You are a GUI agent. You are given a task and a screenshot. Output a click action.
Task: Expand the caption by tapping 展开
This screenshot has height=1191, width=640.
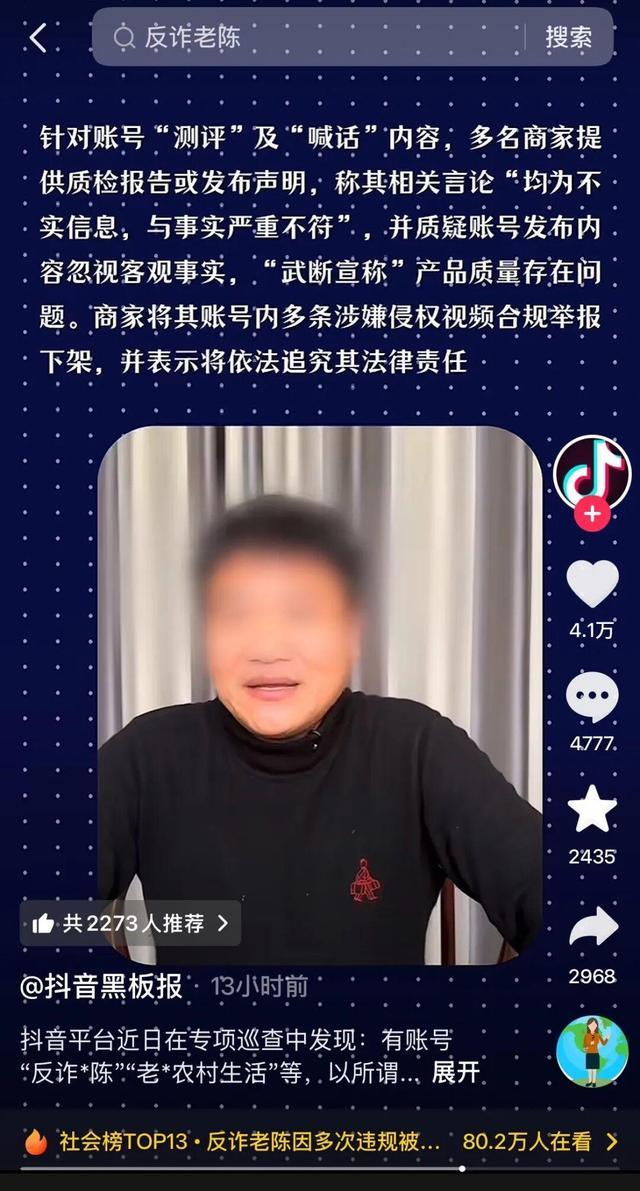[455, 1073]
